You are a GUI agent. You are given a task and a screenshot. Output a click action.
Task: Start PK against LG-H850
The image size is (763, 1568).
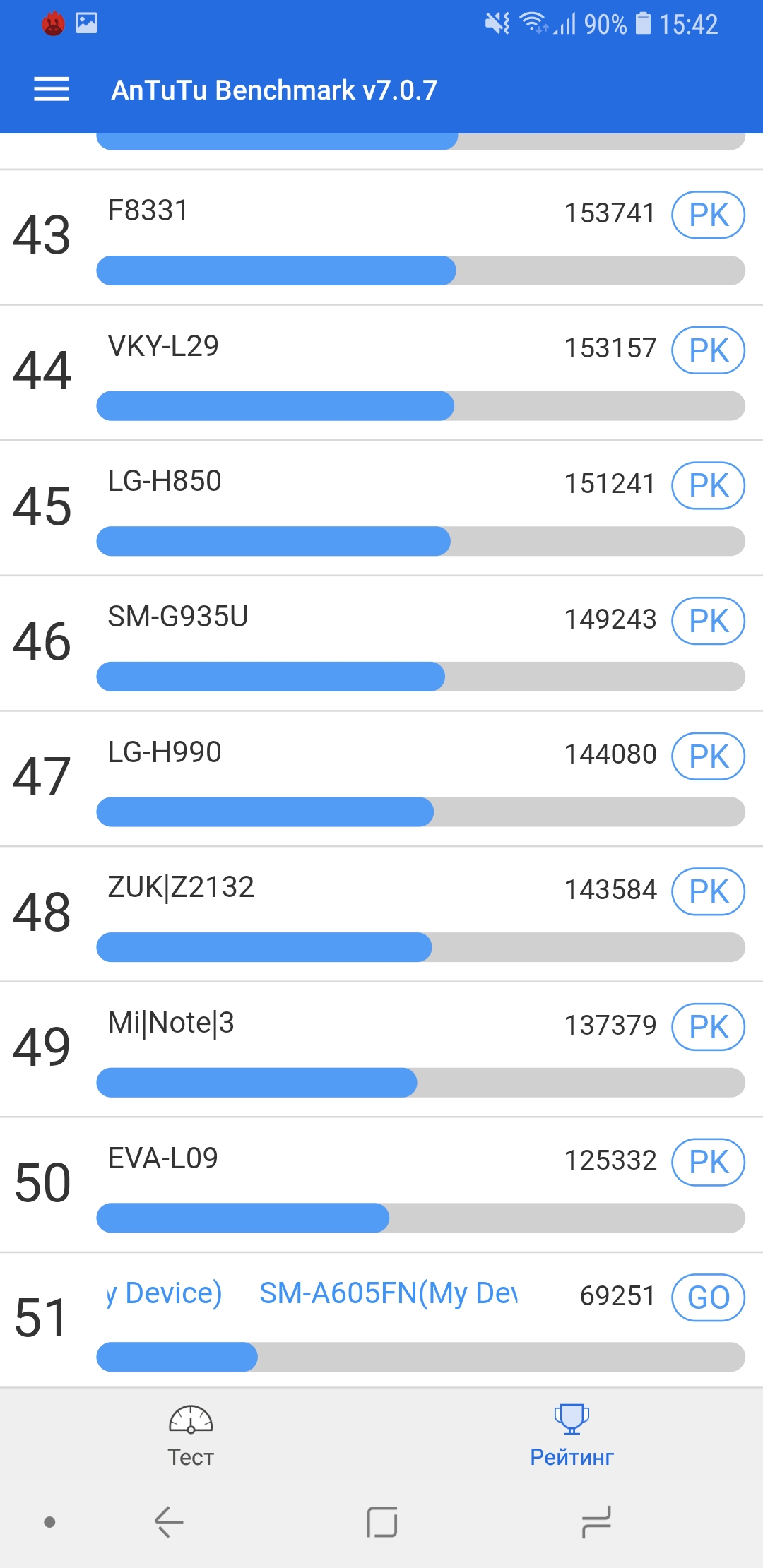[708, 486]
